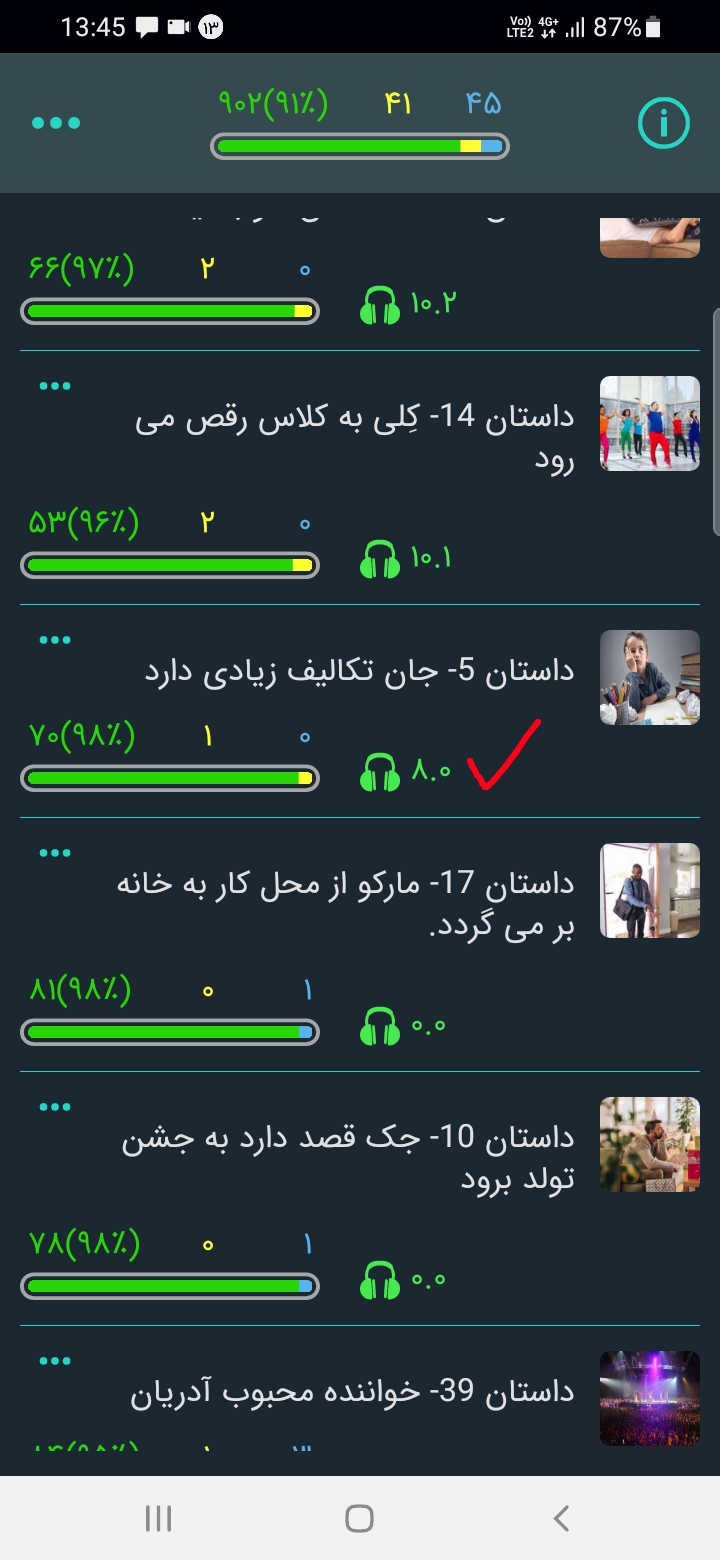
Task: Open story 39 about Adrian's favorite singer
Action: 353,1393
